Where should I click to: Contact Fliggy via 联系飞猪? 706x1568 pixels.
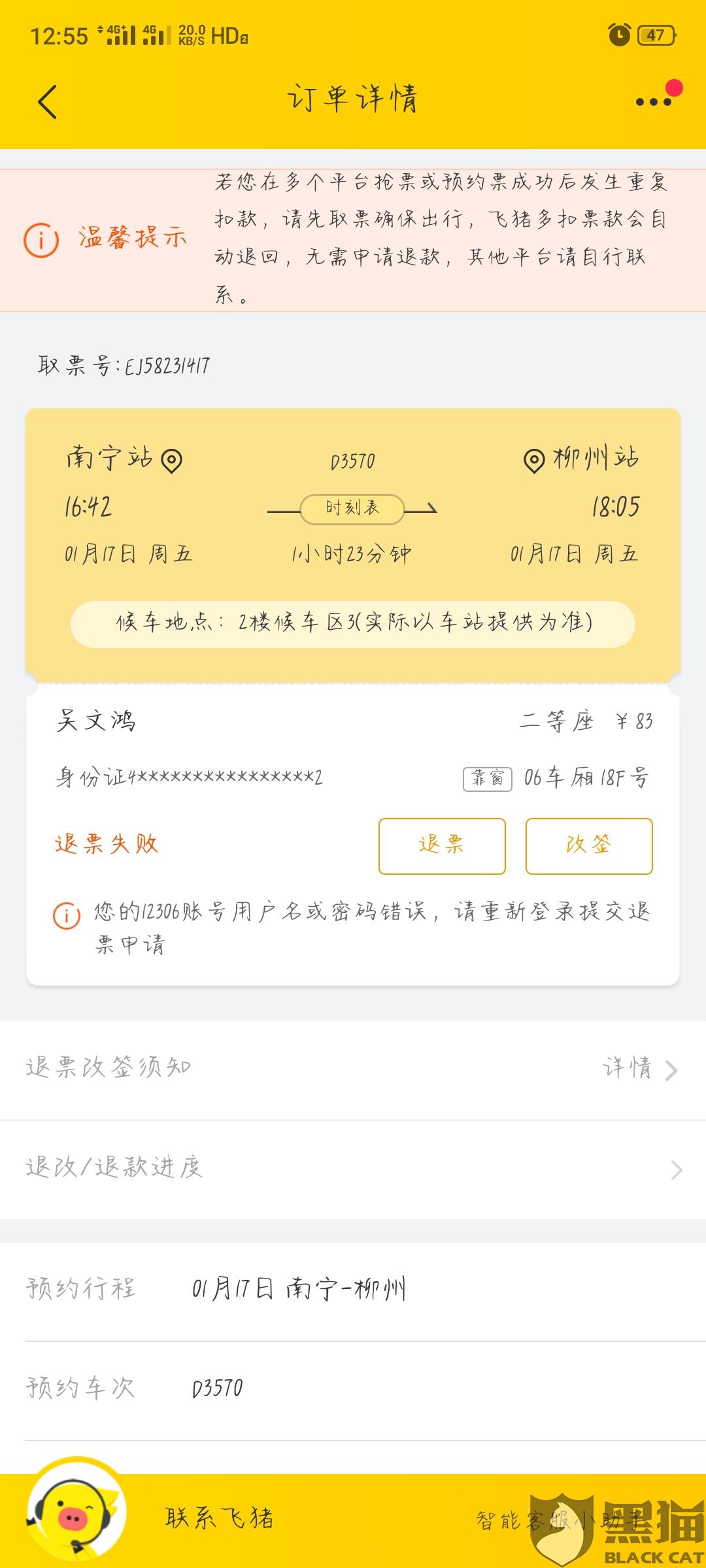pos(220,1518)
